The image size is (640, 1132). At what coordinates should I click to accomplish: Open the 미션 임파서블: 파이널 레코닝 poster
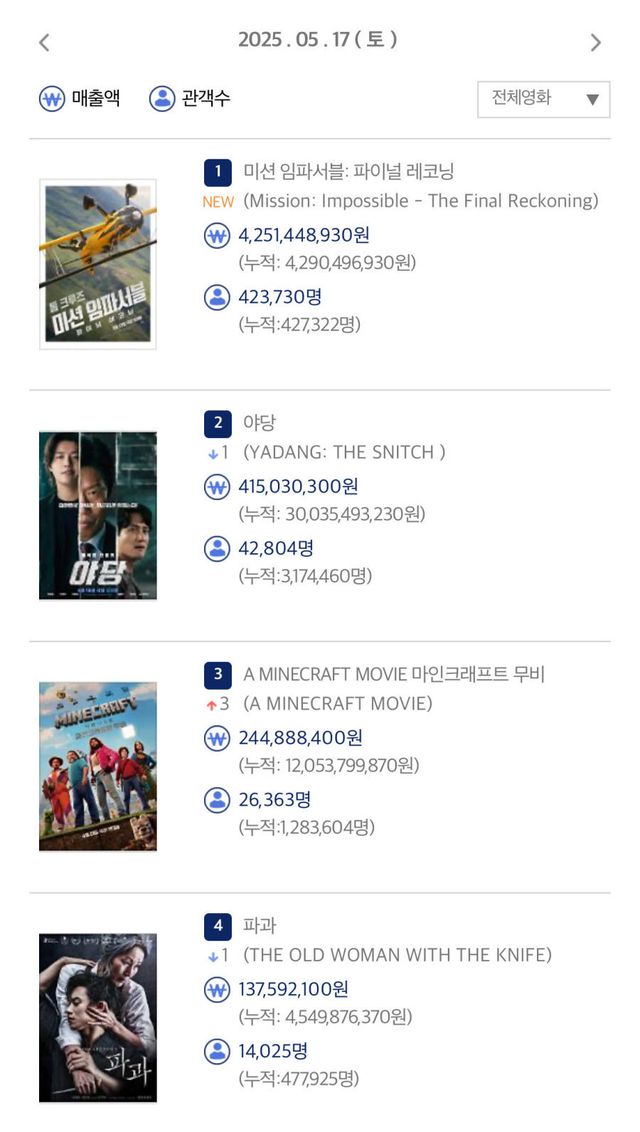[98, 264]
